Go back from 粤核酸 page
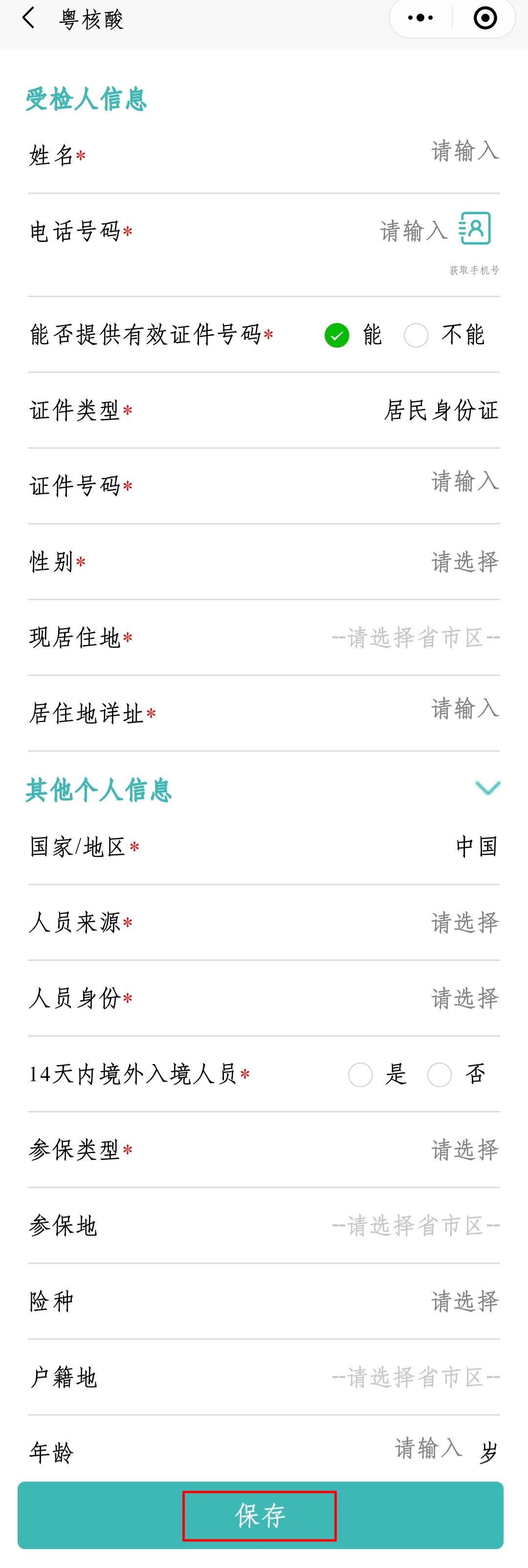The height and width of the screenshot is (1568, 528). 28,18
